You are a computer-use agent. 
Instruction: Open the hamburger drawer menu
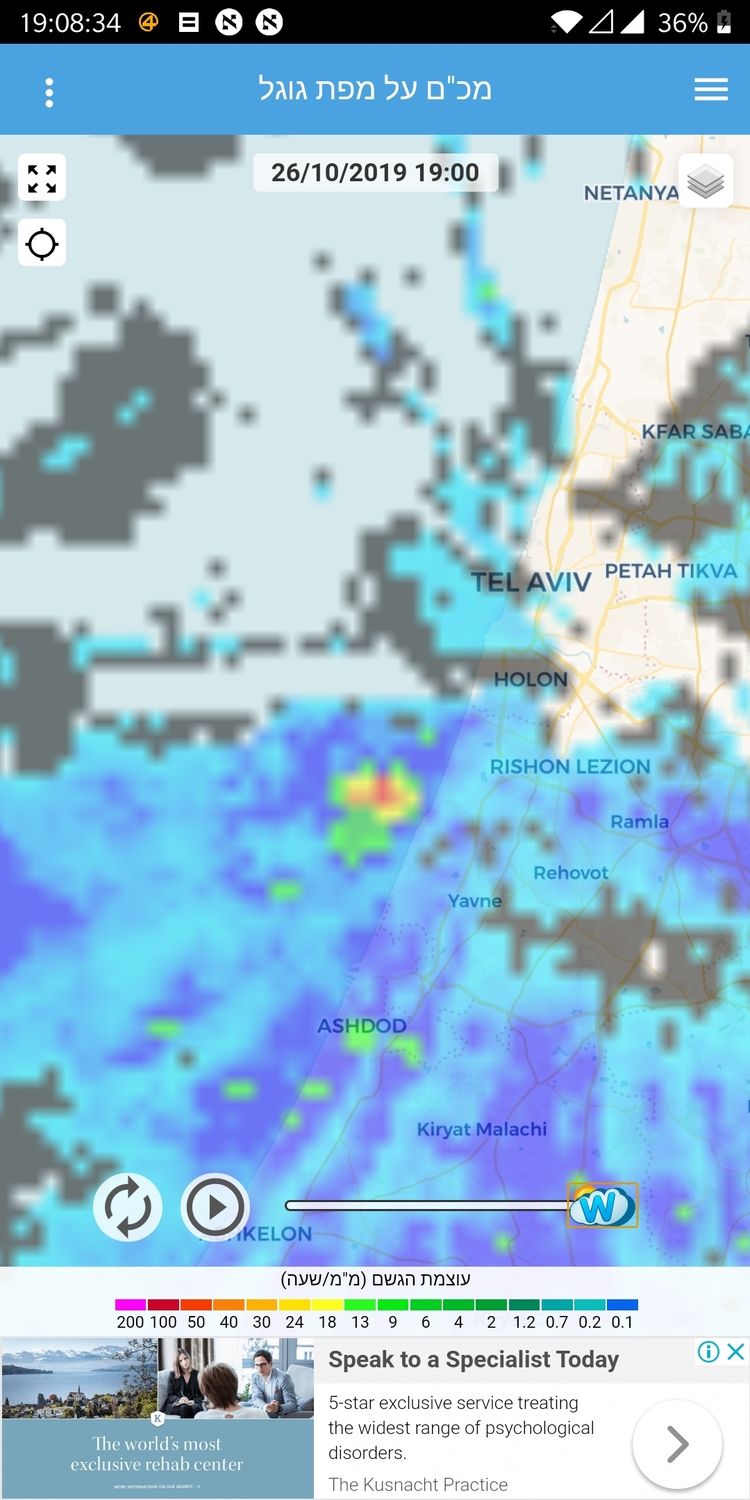click(x=711, y=90)
